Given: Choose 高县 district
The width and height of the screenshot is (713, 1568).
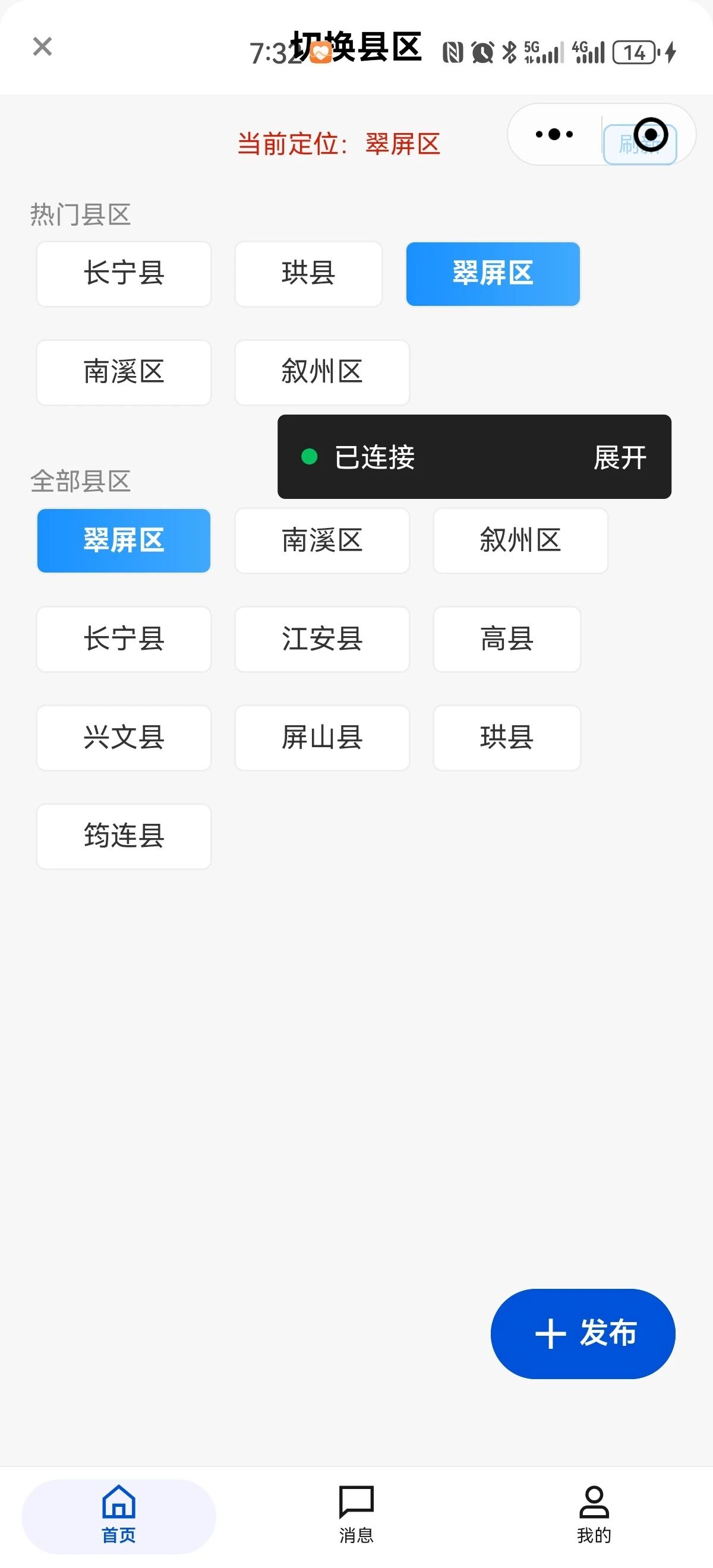Looking at the screenshot, I should point(507,639).
